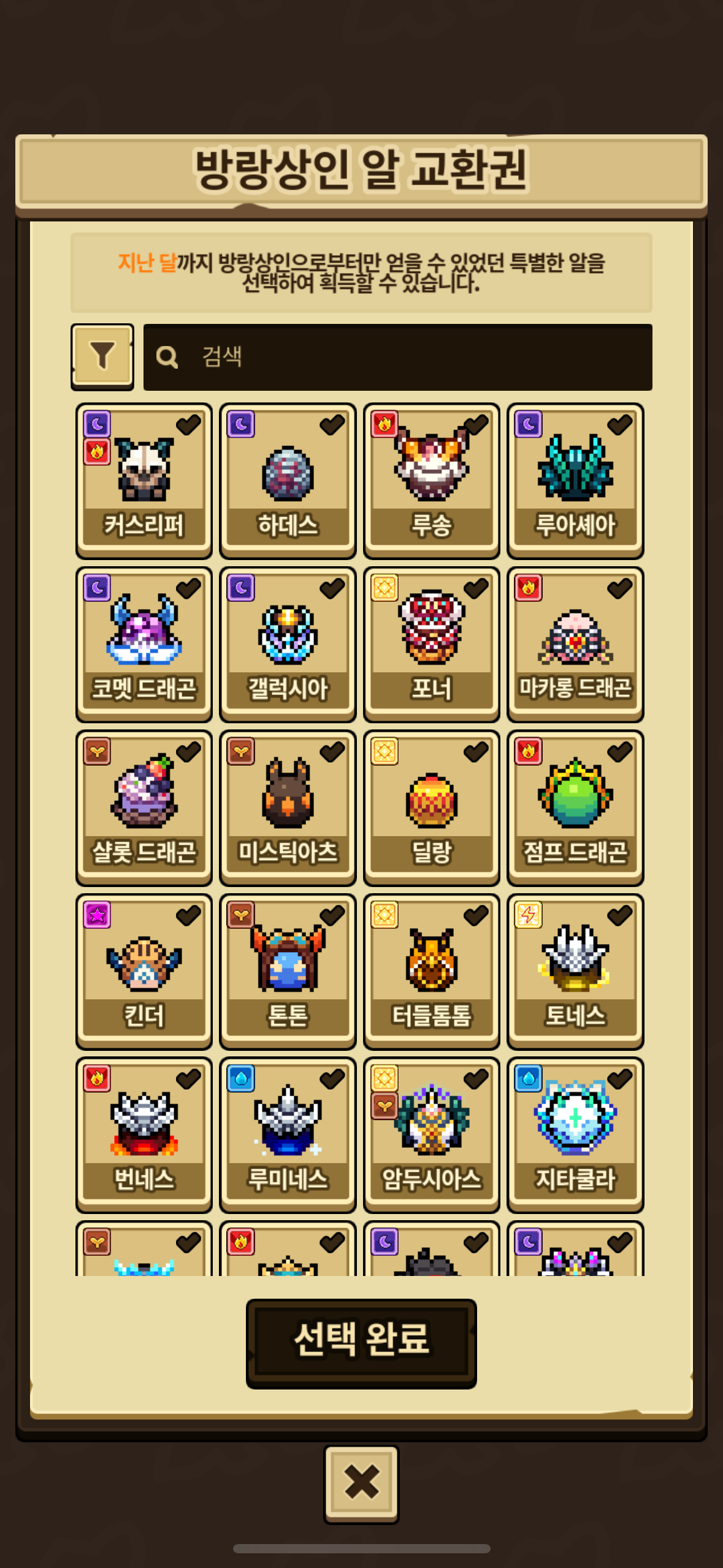This screenshot has width=723, height=1568.
Task: Confirm with the 선택 완료 button
Action: coord(361,1343)
